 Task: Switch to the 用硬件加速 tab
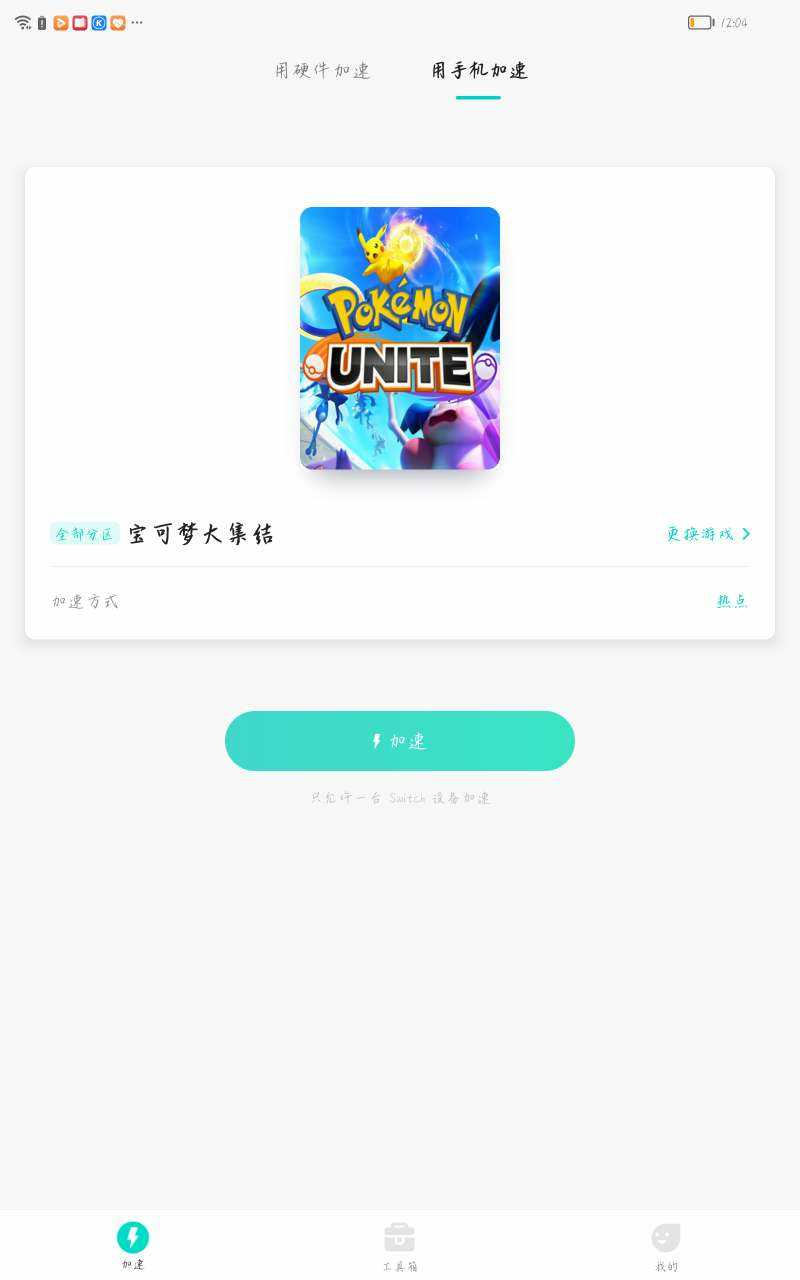tap(323, 71)
